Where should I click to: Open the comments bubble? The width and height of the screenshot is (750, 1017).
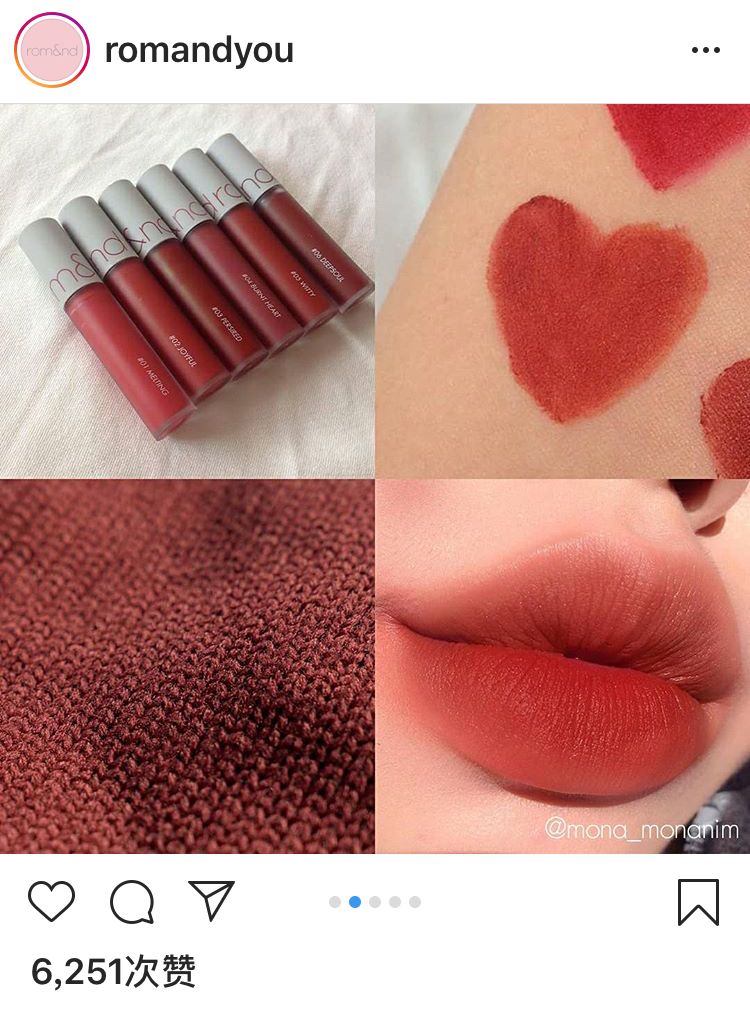click(131, 901)
